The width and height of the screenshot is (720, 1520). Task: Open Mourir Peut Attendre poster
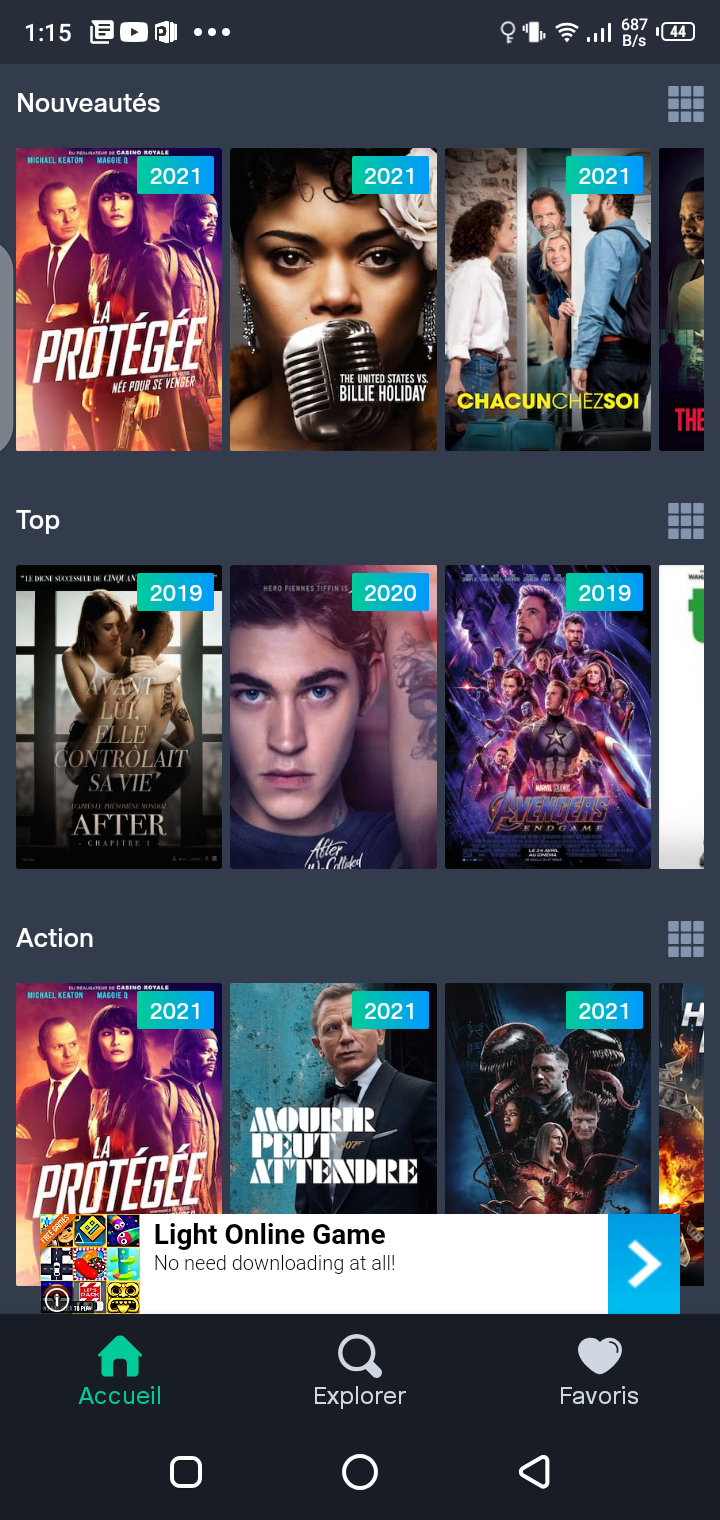pyautogui.click(x=333, y=1100)
